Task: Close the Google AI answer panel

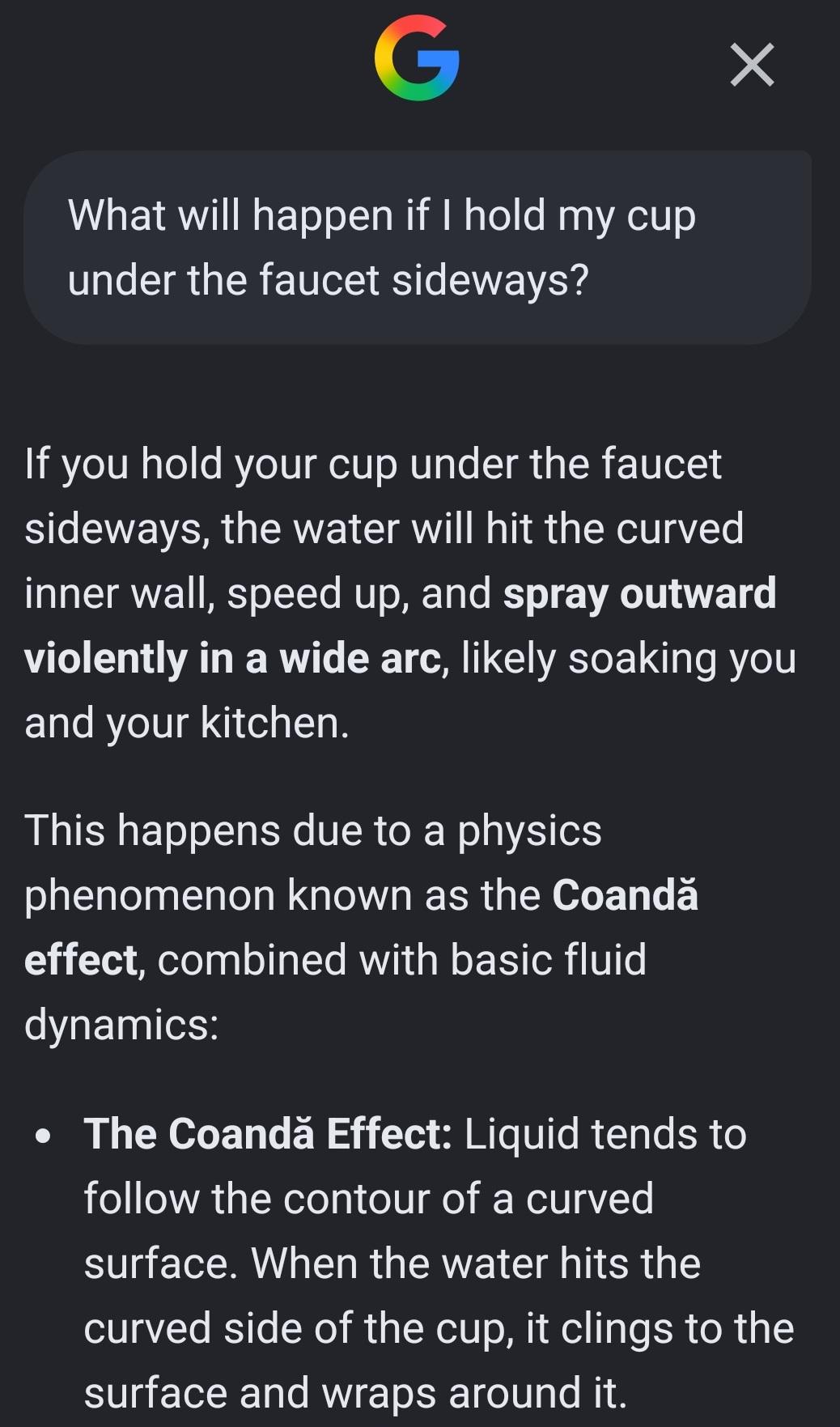Action: coord(752,65)
